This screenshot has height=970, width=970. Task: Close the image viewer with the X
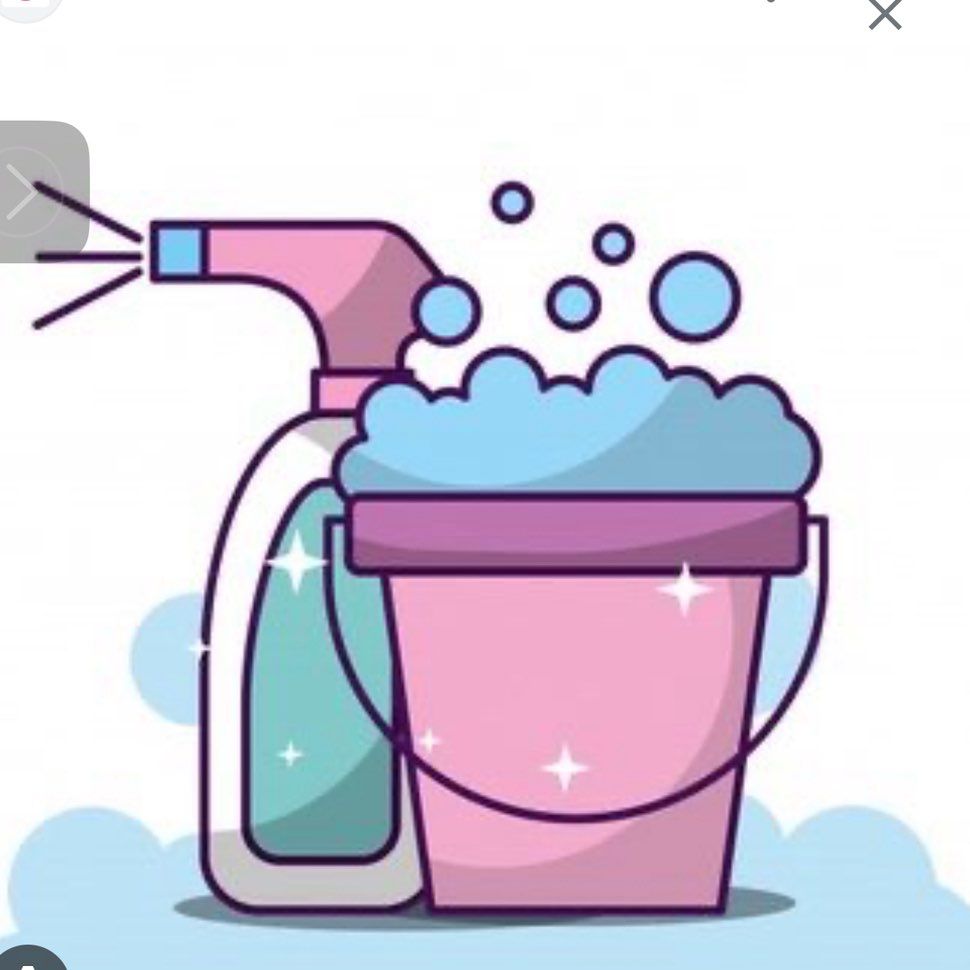coord(885,14)
